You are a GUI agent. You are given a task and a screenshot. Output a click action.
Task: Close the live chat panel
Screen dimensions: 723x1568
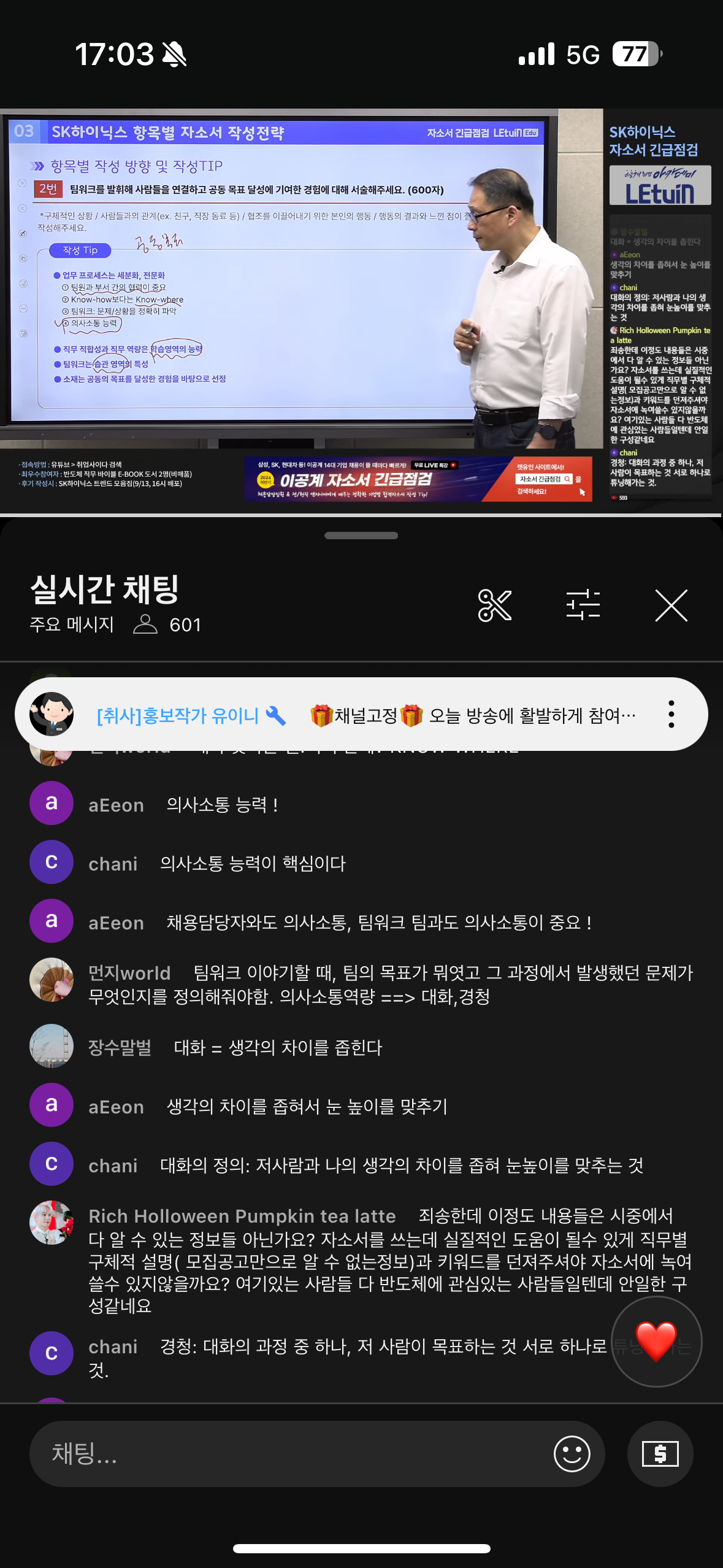pos(671,606)
